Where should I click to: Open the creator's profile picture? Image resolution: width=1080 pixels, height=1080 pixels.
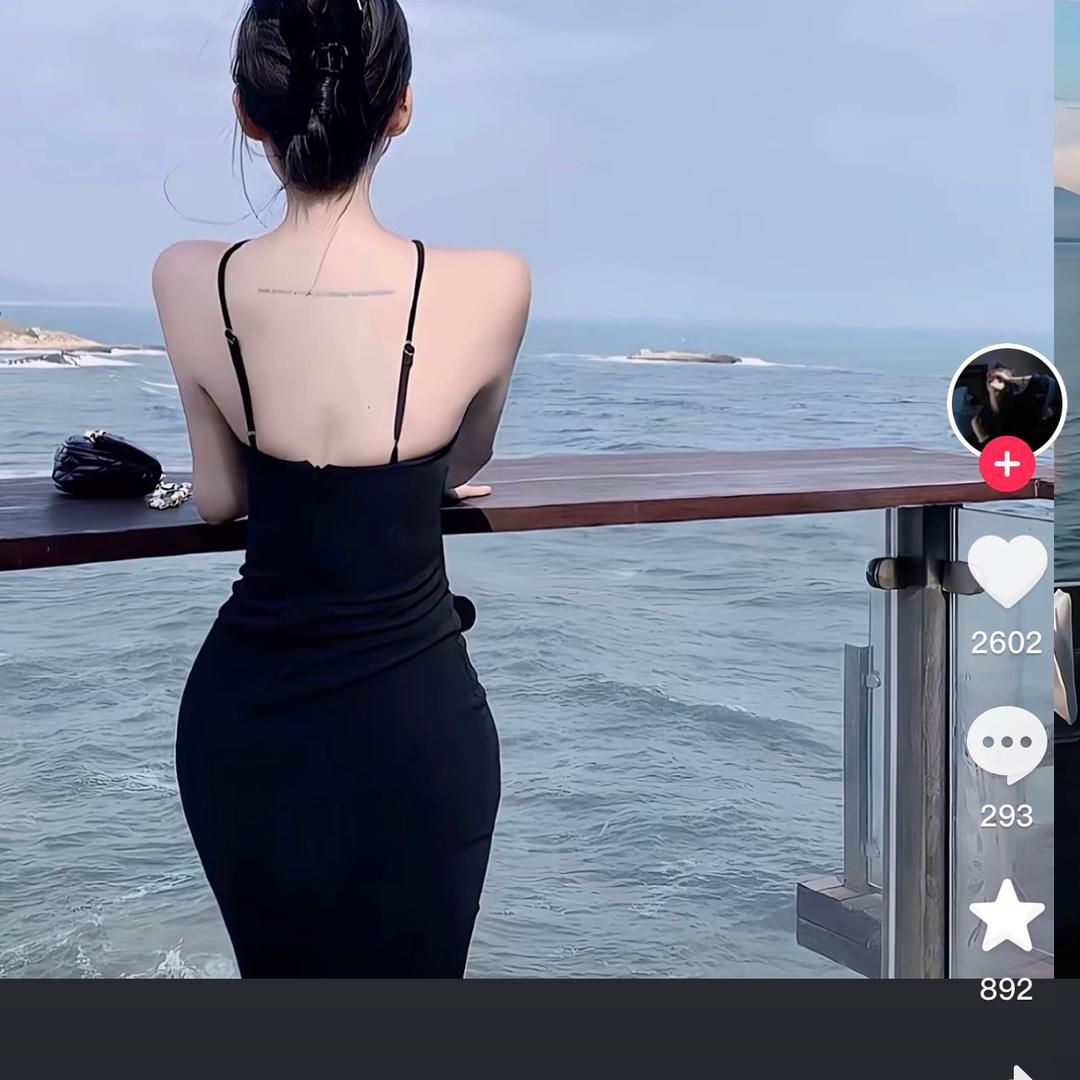(1006, 398)
